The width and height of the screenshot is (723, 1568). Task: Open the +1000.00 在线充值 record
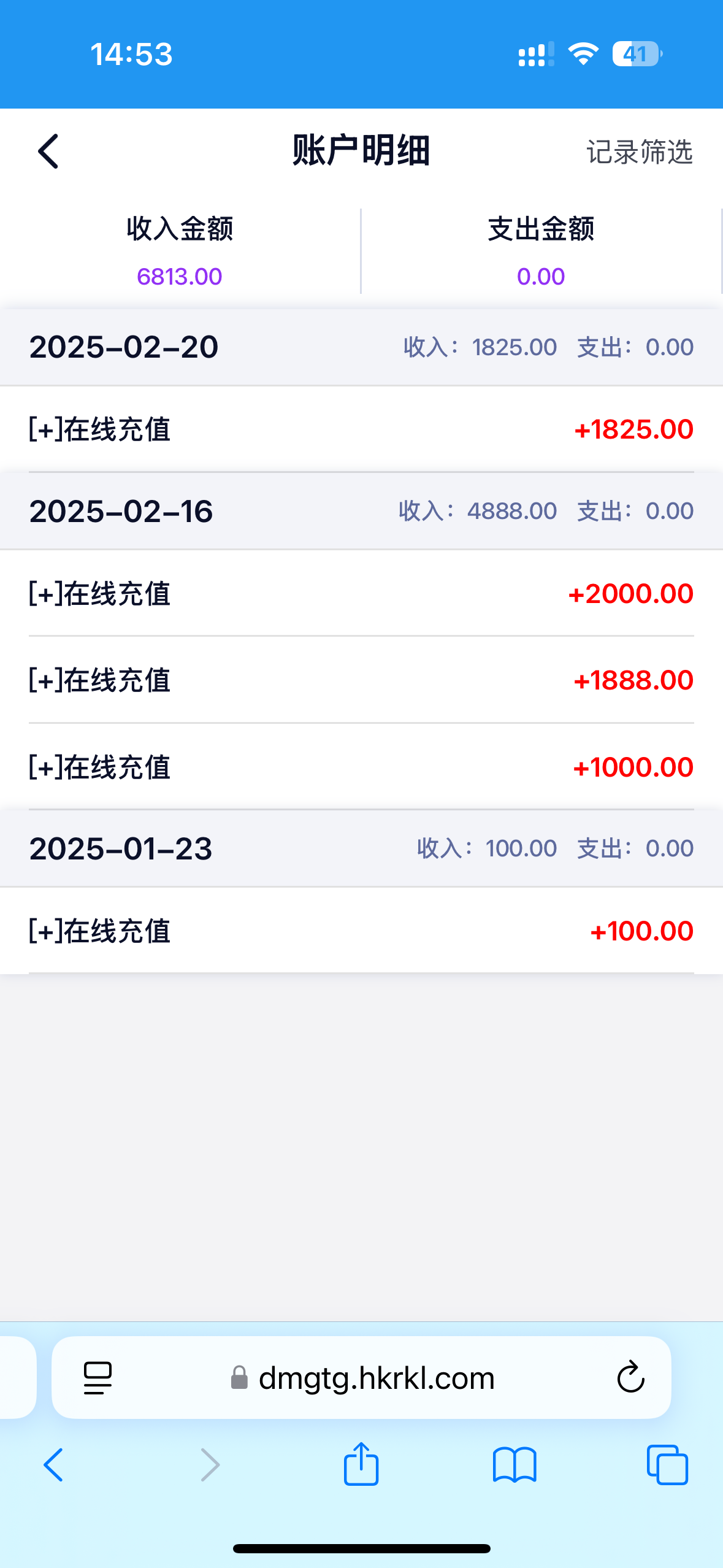pyautogui.click(x=361, y=767)
